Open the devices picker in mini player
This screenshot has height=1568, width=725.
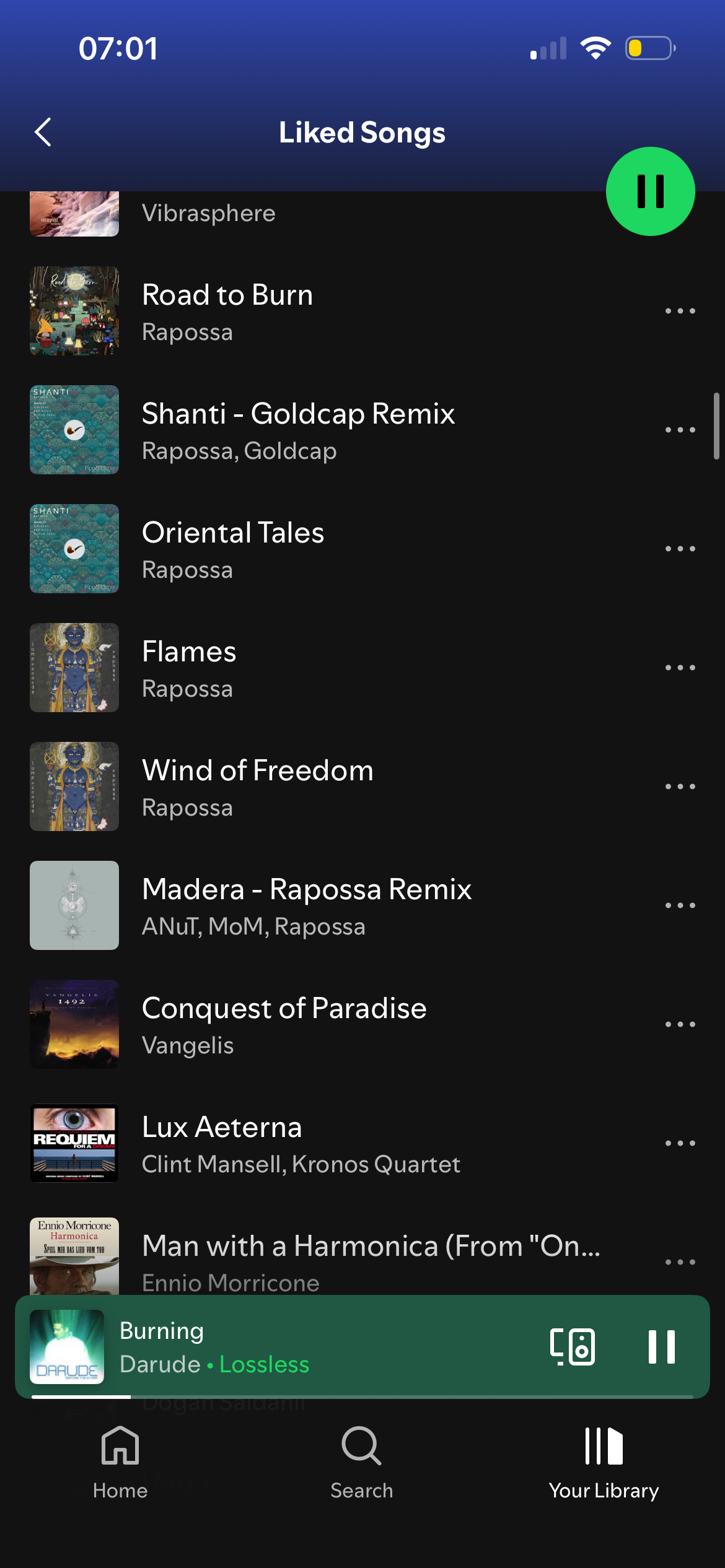[x=573, y=1347]
